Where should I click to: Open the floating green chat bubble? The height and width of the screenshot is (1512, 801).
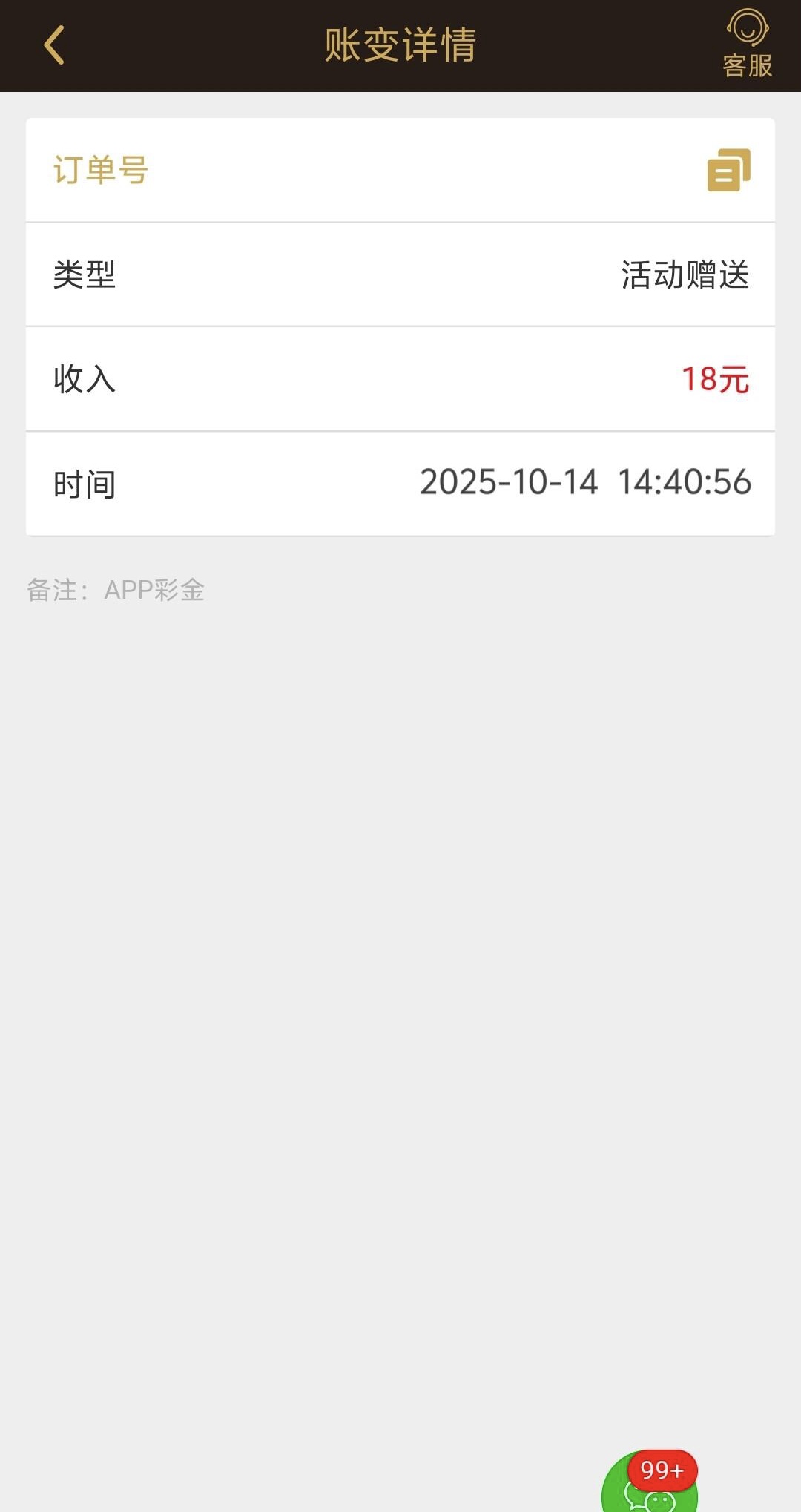click(x=650, y=1486)
